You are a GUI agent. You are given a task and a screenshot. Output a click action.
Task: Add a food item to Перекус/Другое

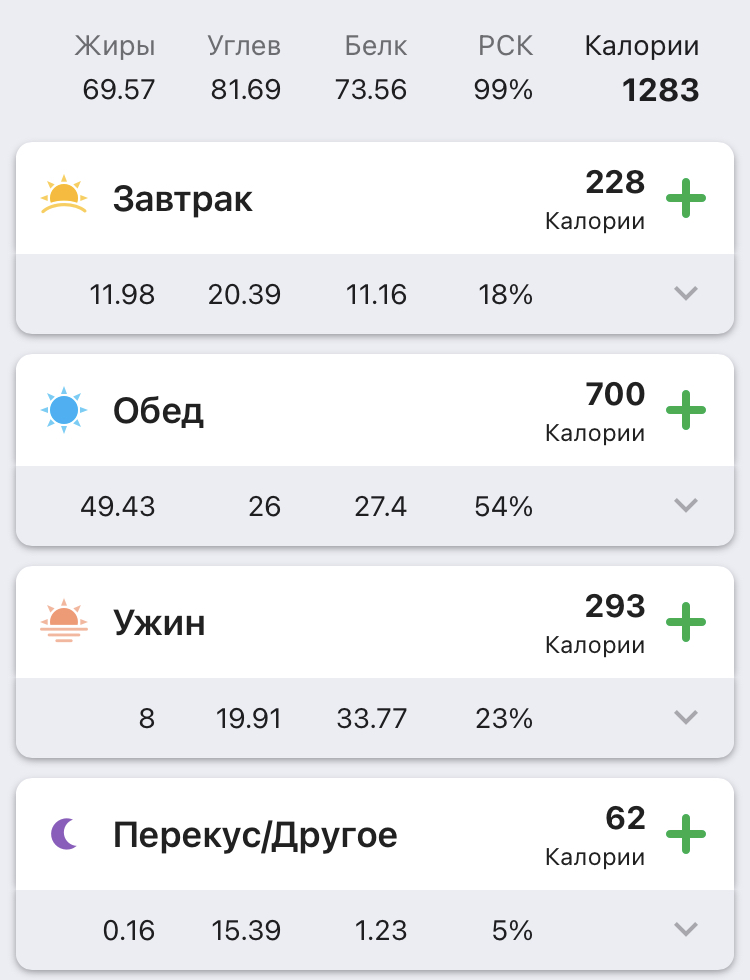point(687,834)
